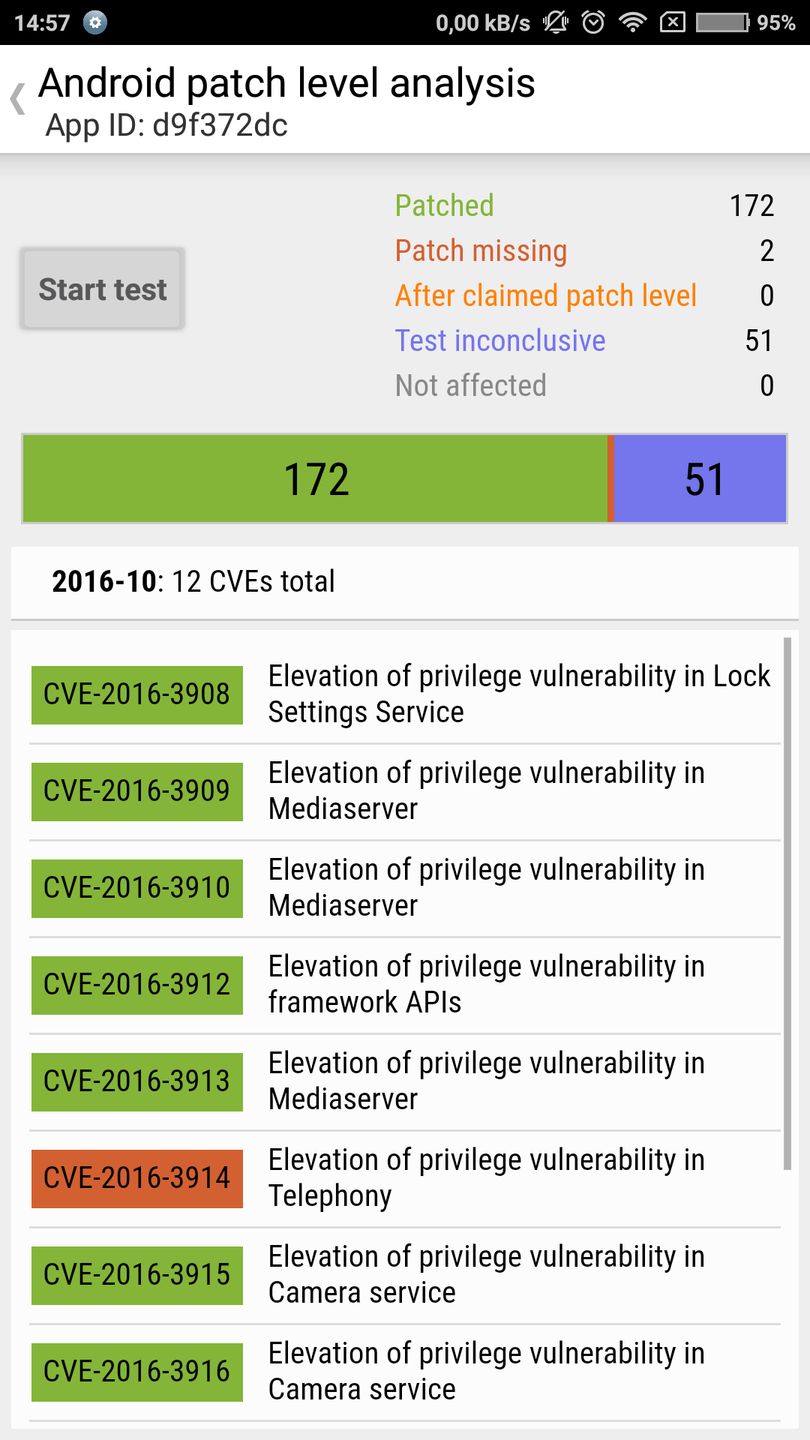Select CVE-2016-3916 Camera service entry
This screenshot has height=1440, width=810.
[404, 1371]
